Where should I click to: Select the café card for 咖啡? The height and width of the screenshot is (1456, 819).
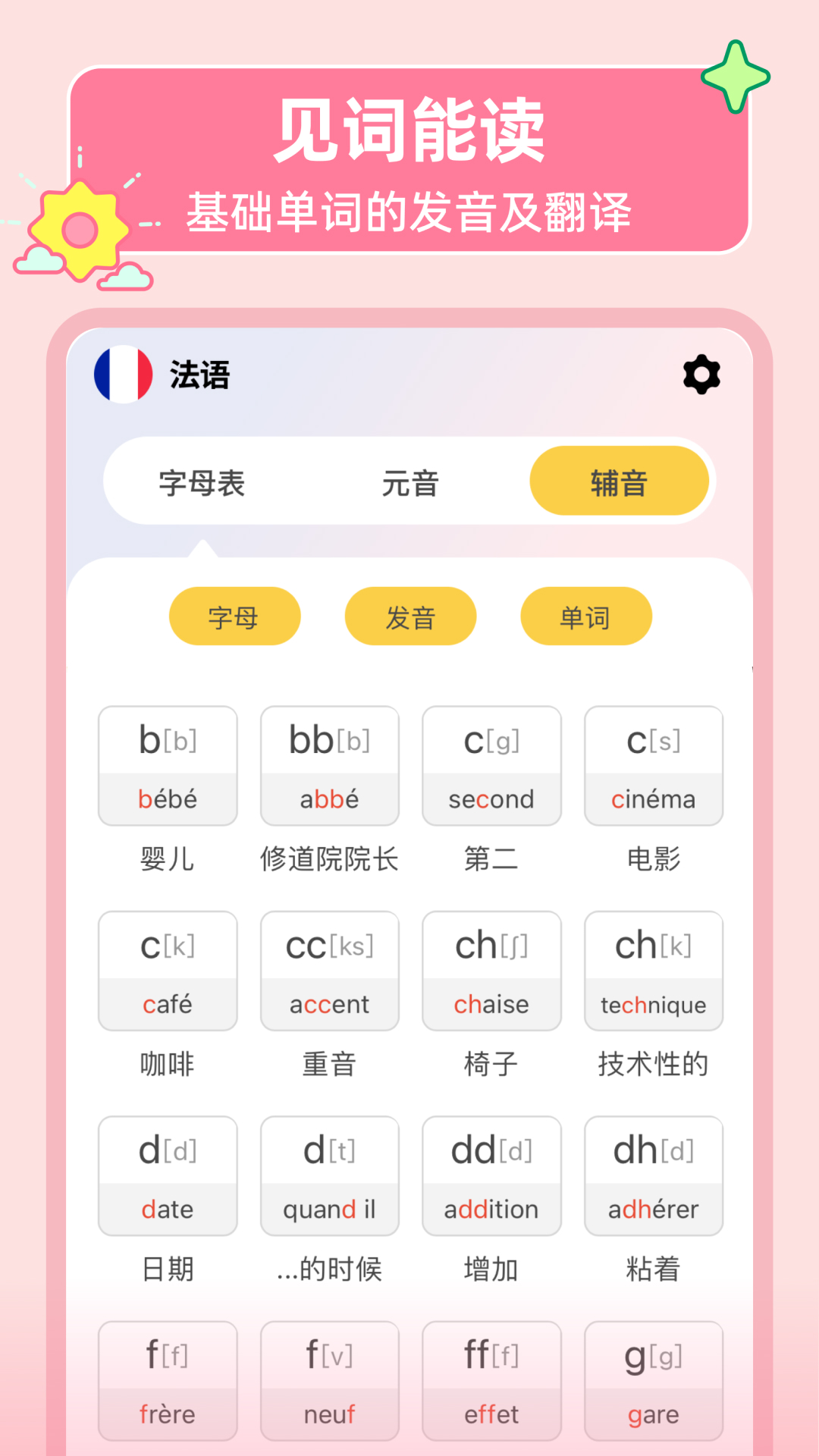tap(167, 971)
